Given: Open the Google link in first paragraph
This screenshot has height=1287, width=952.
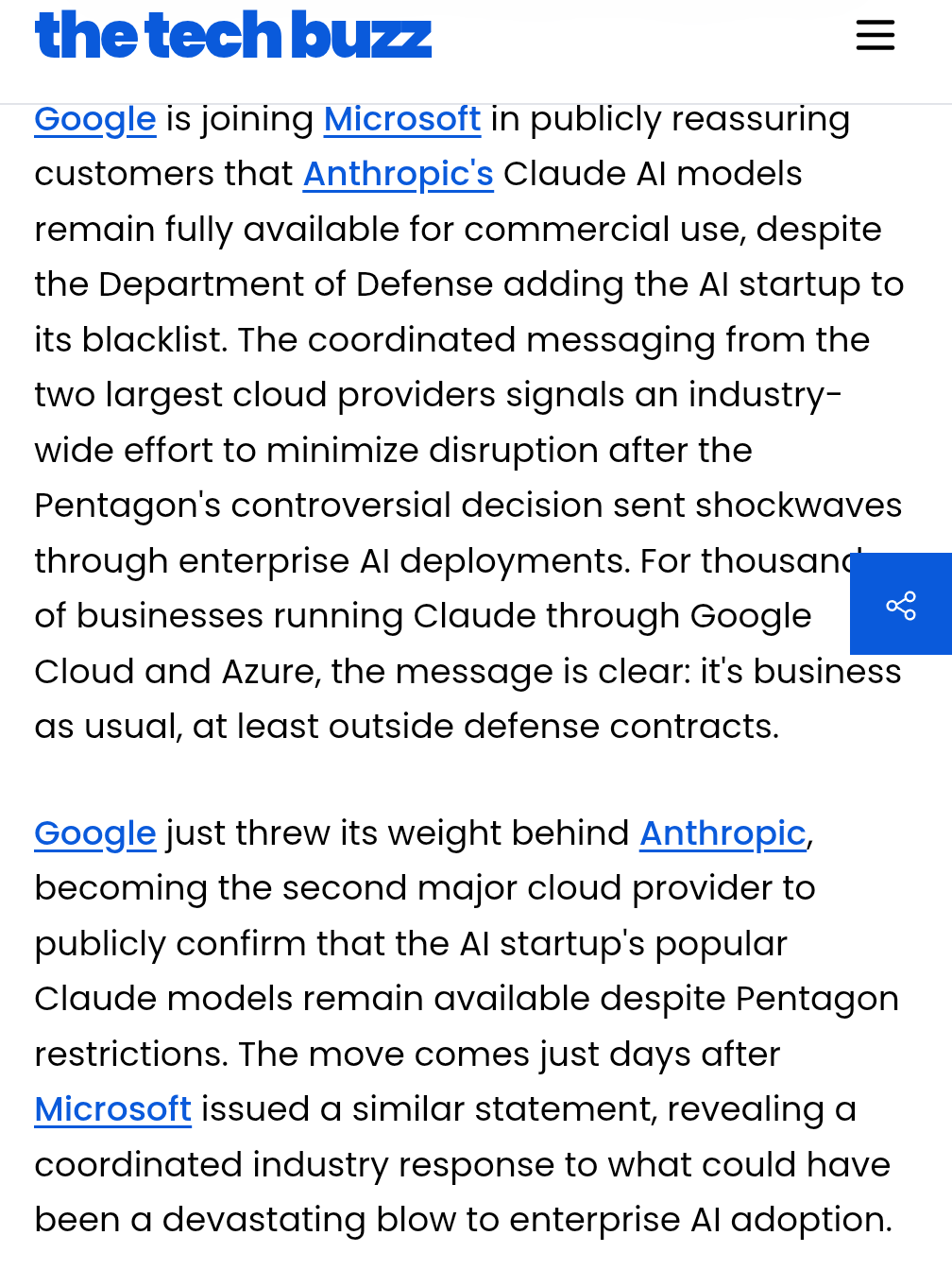Looking at the screenshot, I should [95, 119].
